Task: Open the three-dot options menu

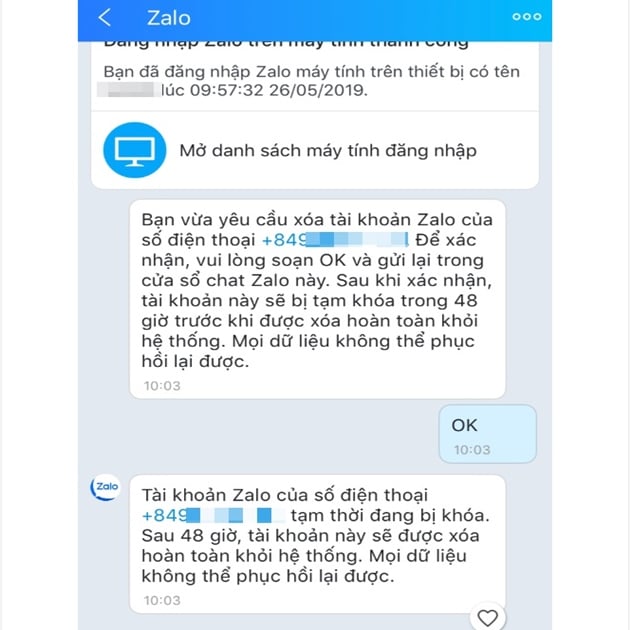Action: 526,17
